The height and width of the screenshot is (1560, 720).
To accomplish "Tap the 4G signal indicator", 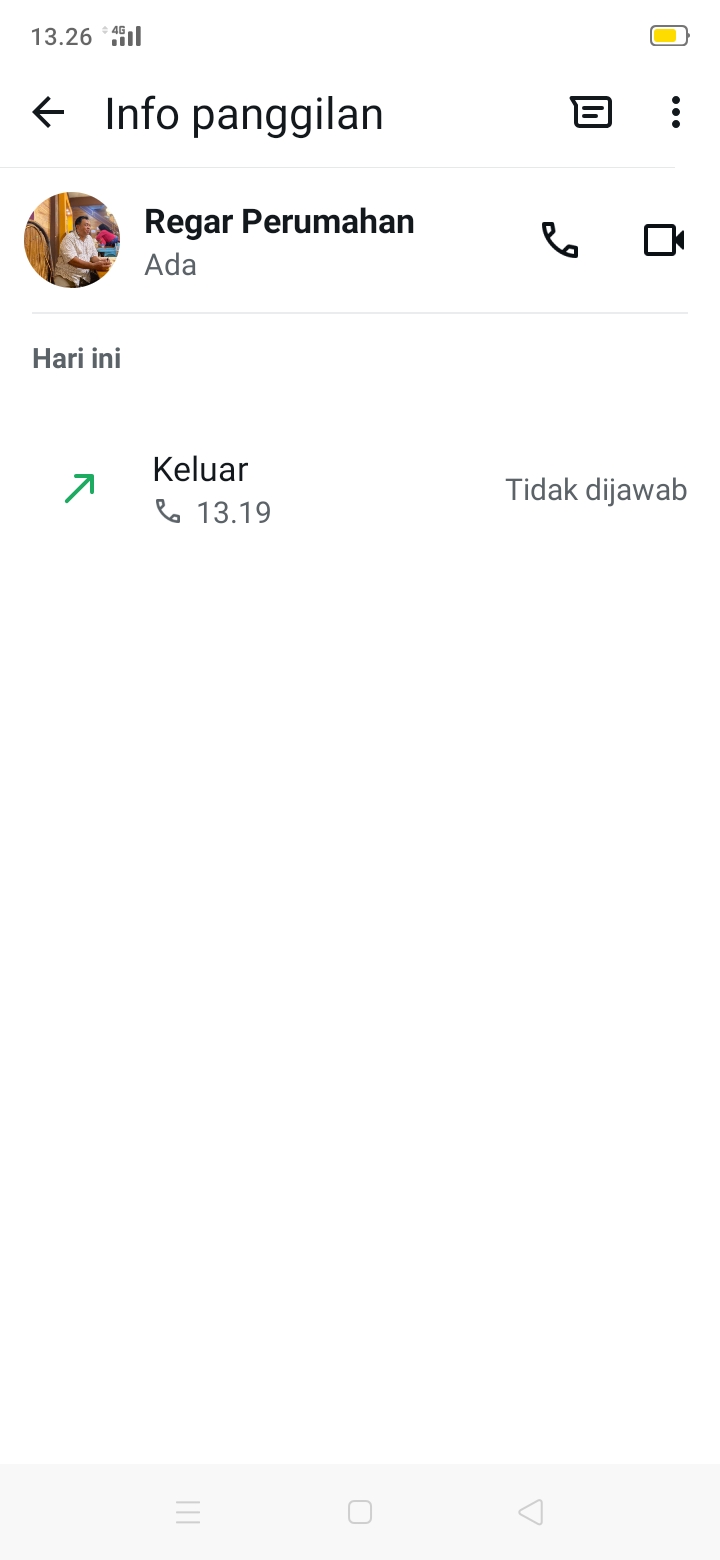I will pyautogui.click(x=123, y=35).
